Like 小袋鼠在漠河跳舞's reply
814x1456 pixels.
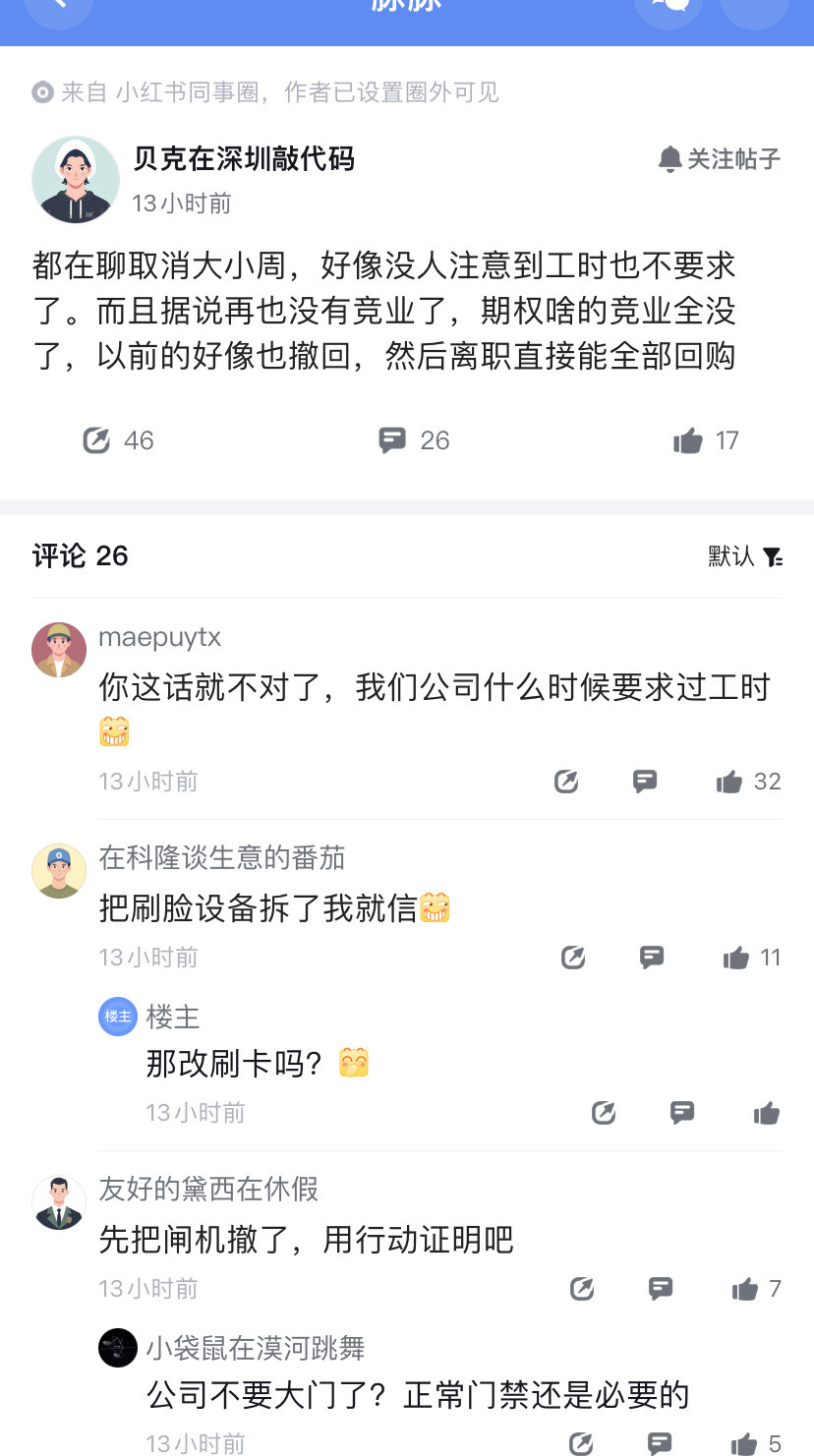click(x=745, y=1443)
